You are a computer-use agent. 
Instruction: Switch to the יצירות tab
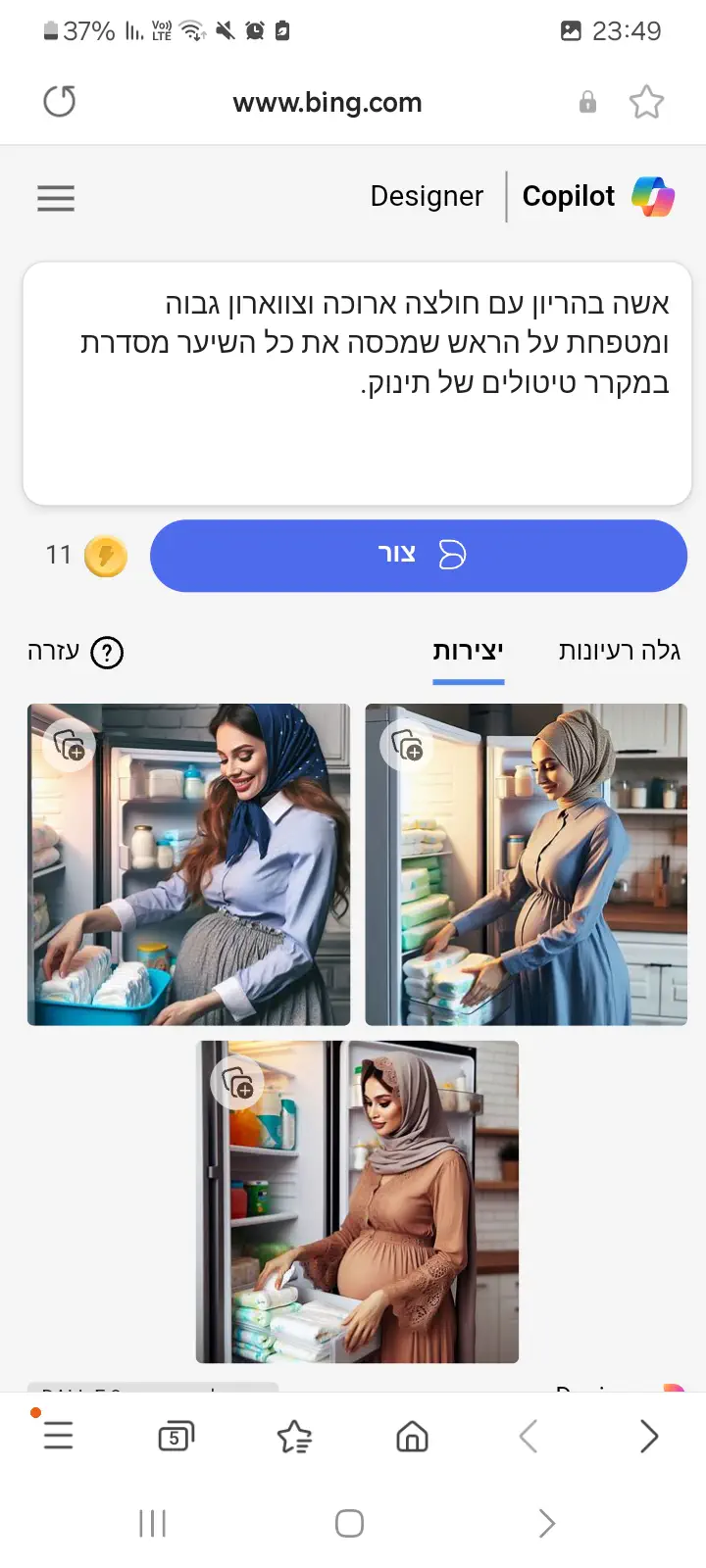(468, 652)
